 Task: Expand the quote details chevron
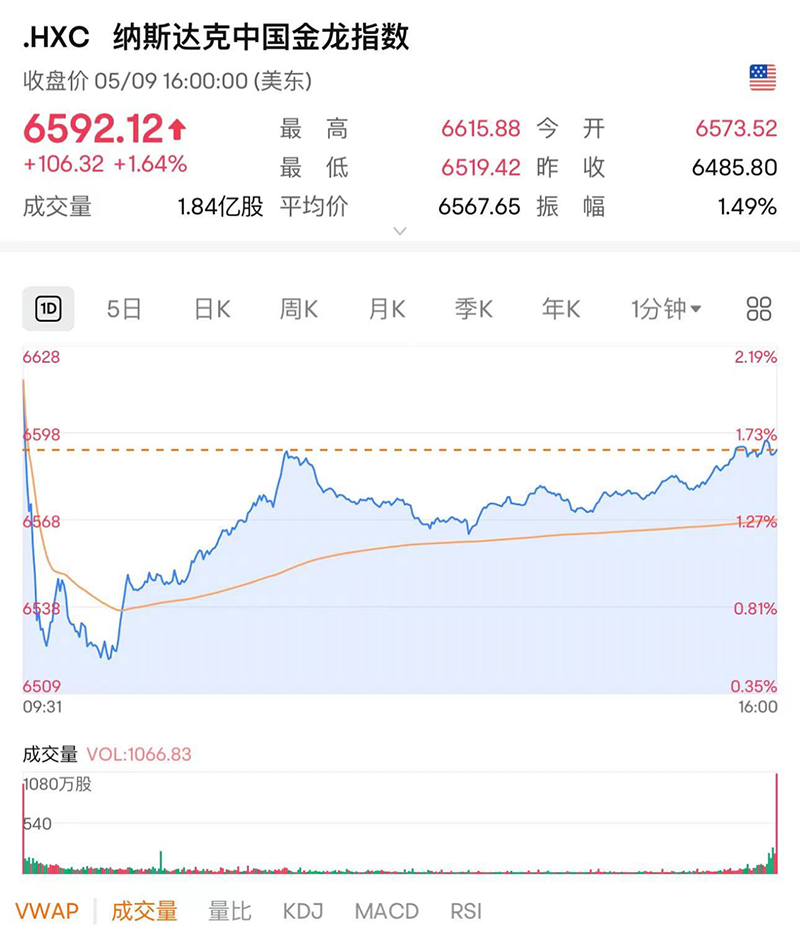tap(400, 231)
